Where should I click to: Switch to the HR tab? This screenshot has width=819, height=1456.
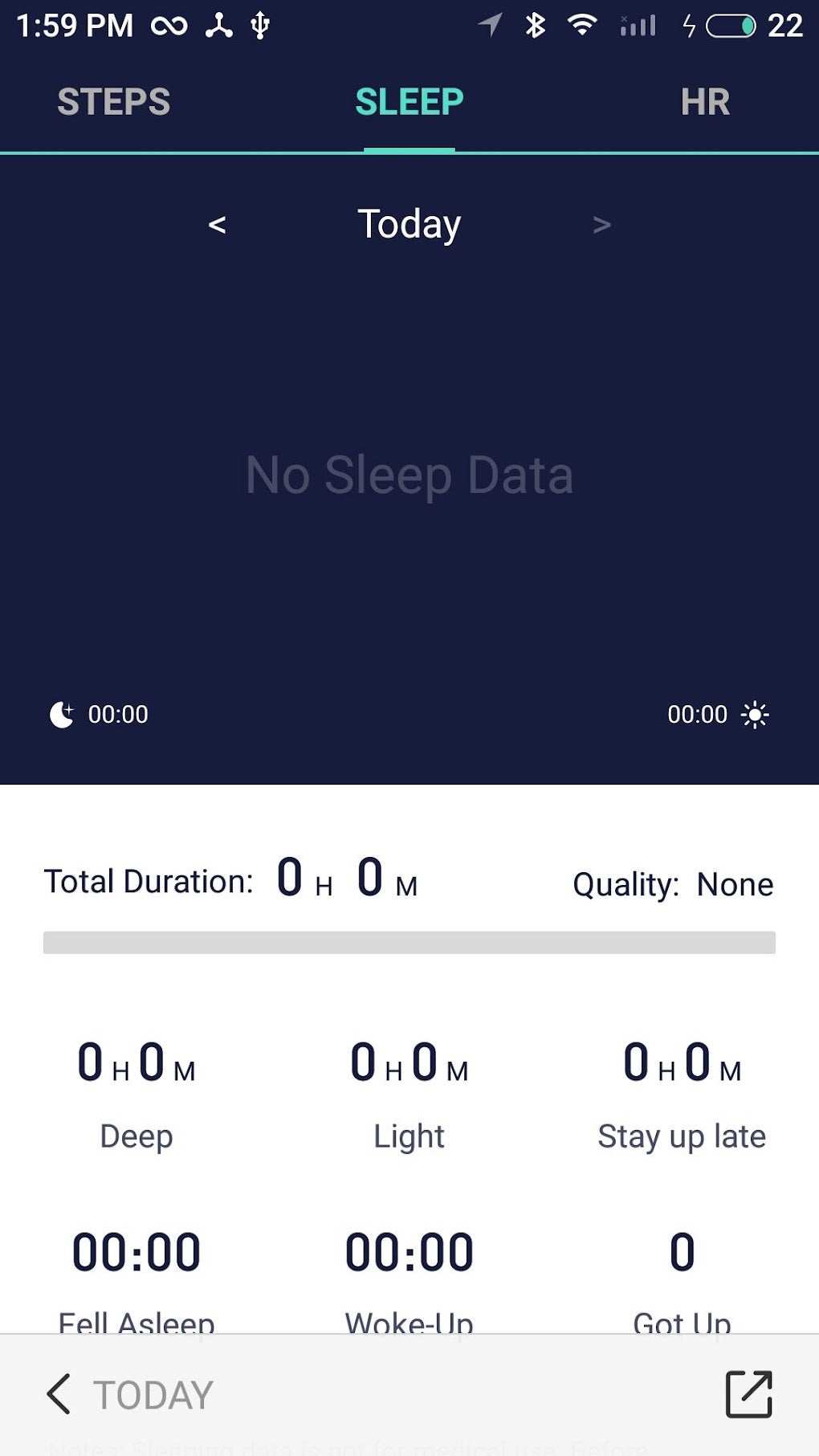tap(705, 102)
